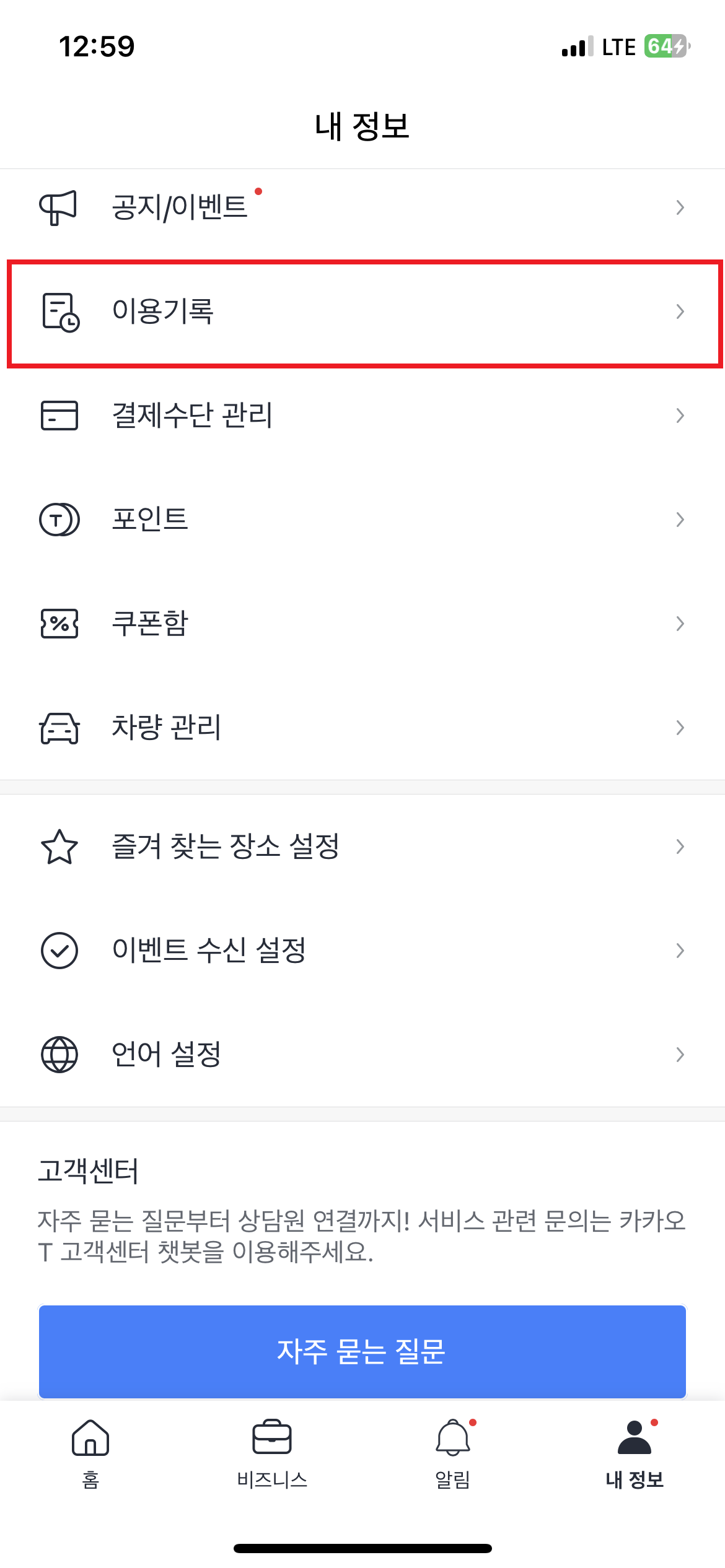Click the star icon for 즐겨 찾는 장소
Image resolution: width=725 pixels, height=1568 pixels.
(59, 847)
